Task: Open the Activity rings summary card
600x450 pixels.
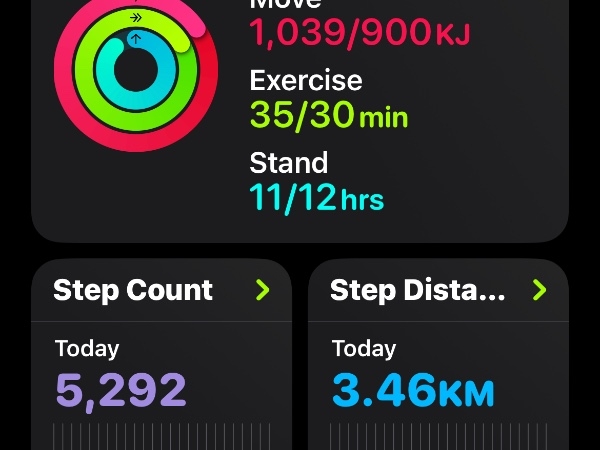Action: click(x=300, y=120)
